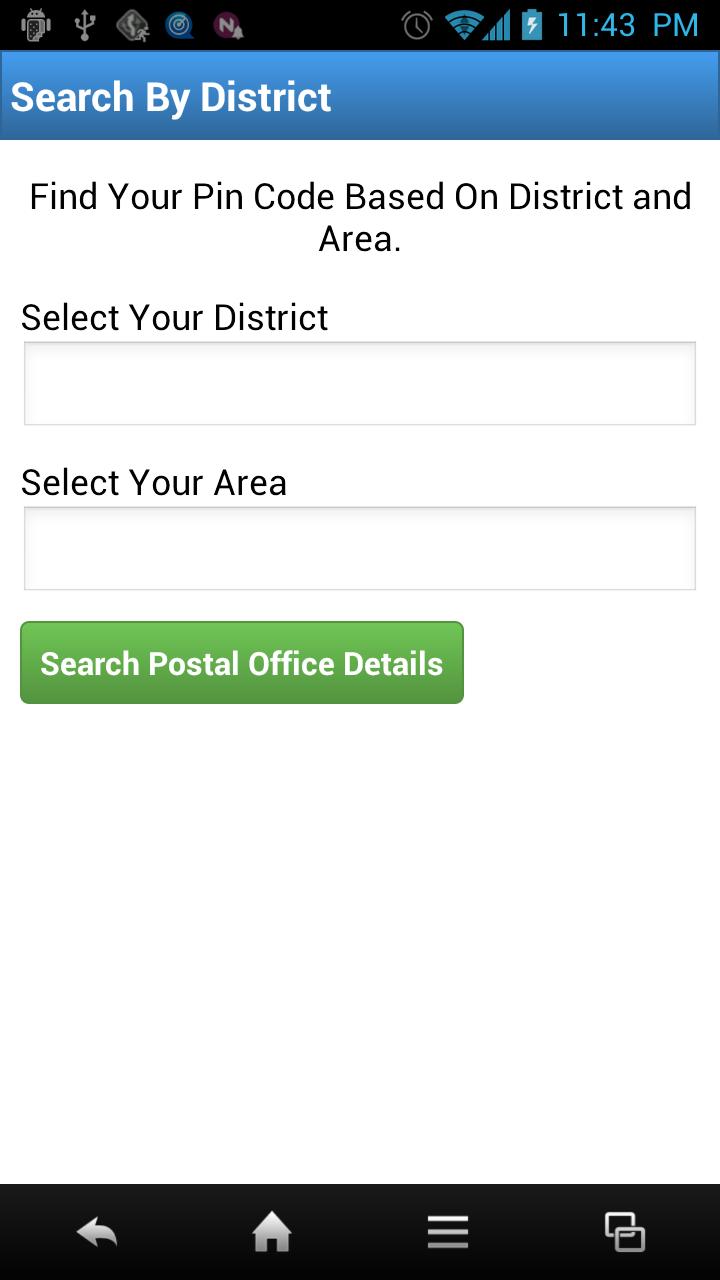Viewport: 720px width, 1280px height.
Task: Tap the N-shaped notification icon
Action: click(228, 28)
